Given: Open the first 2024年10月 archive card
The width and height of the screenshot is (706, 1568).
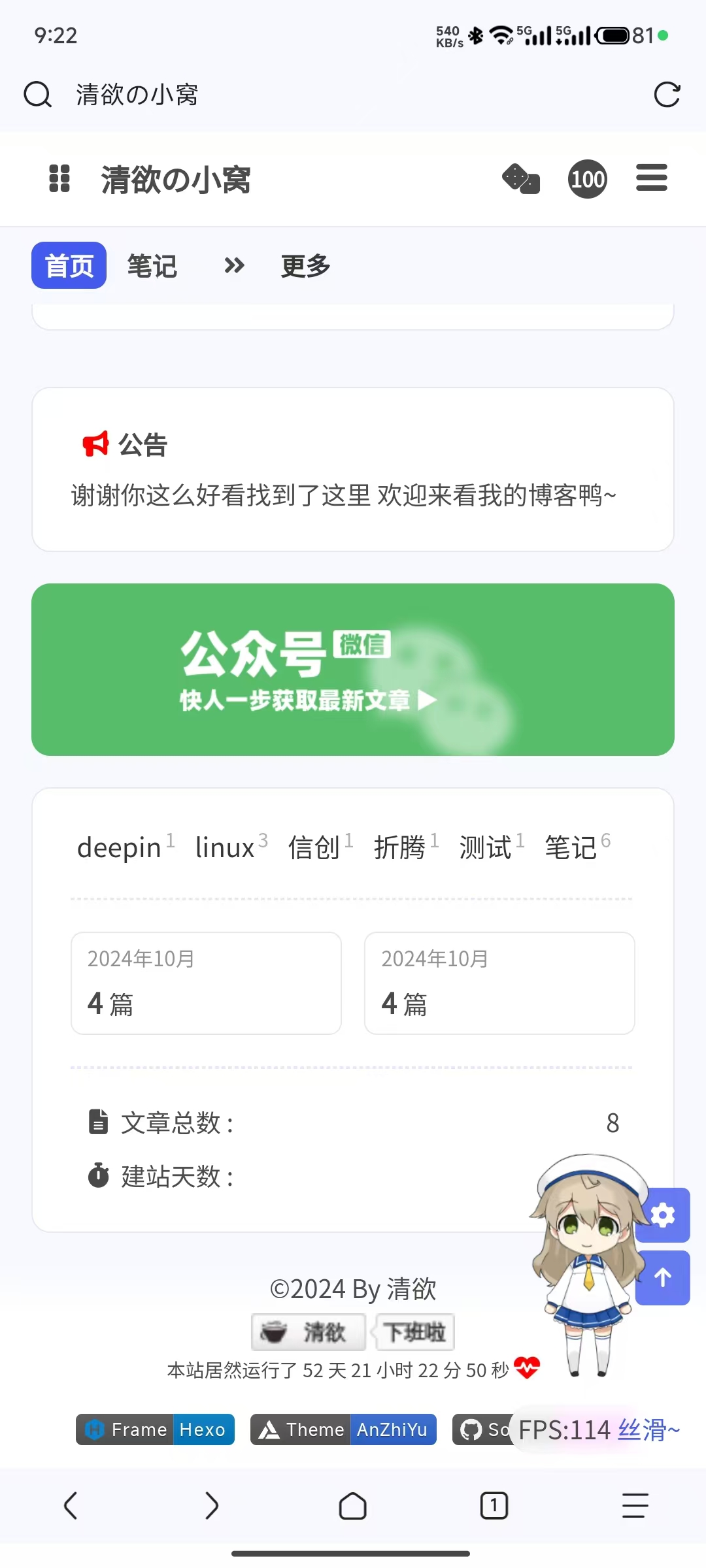Looking at the screenshot, I should pyautogui.click(x=206, y=983).
